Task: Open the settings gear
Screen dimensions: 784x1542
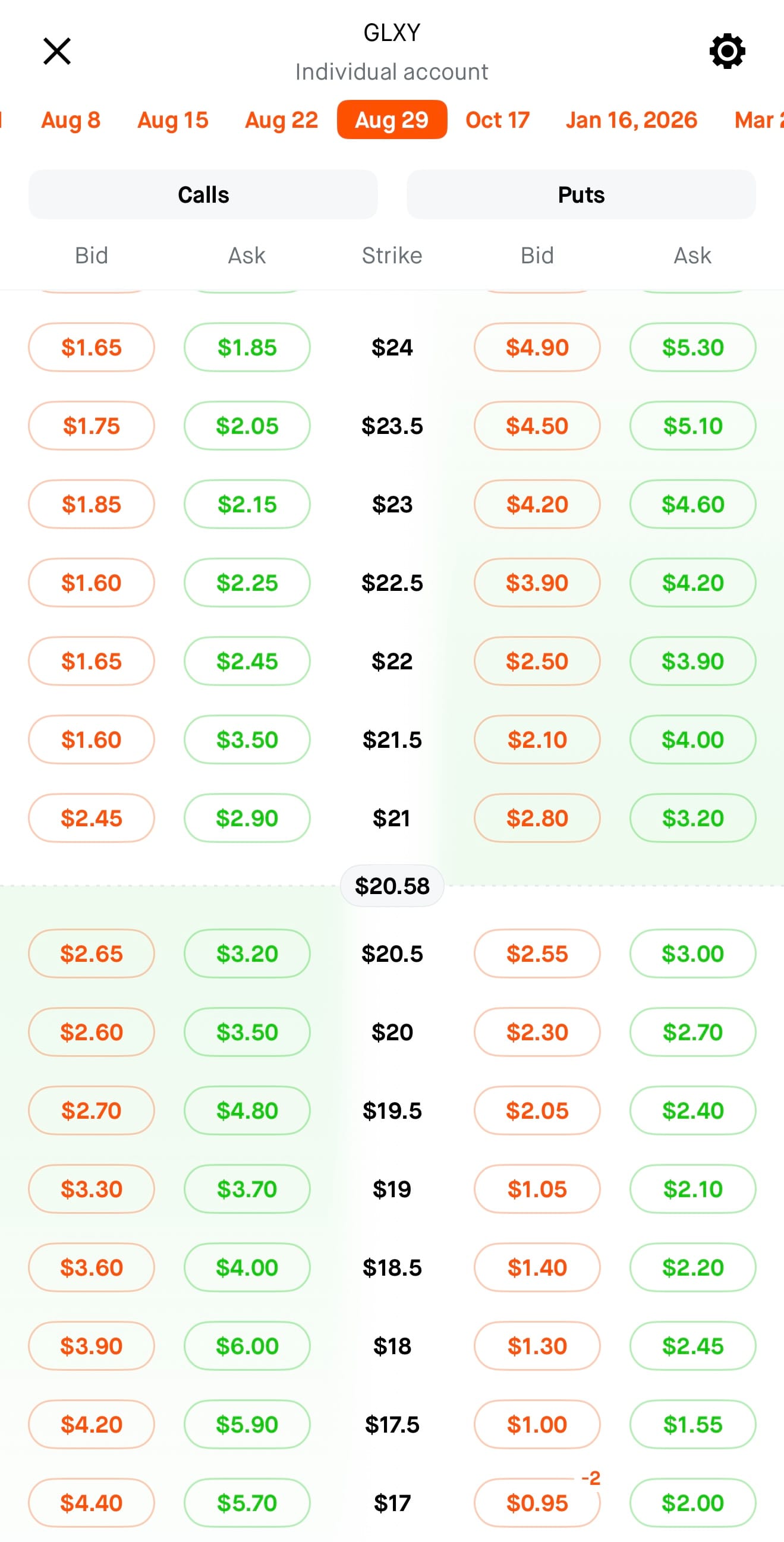Action: point(727,51)
